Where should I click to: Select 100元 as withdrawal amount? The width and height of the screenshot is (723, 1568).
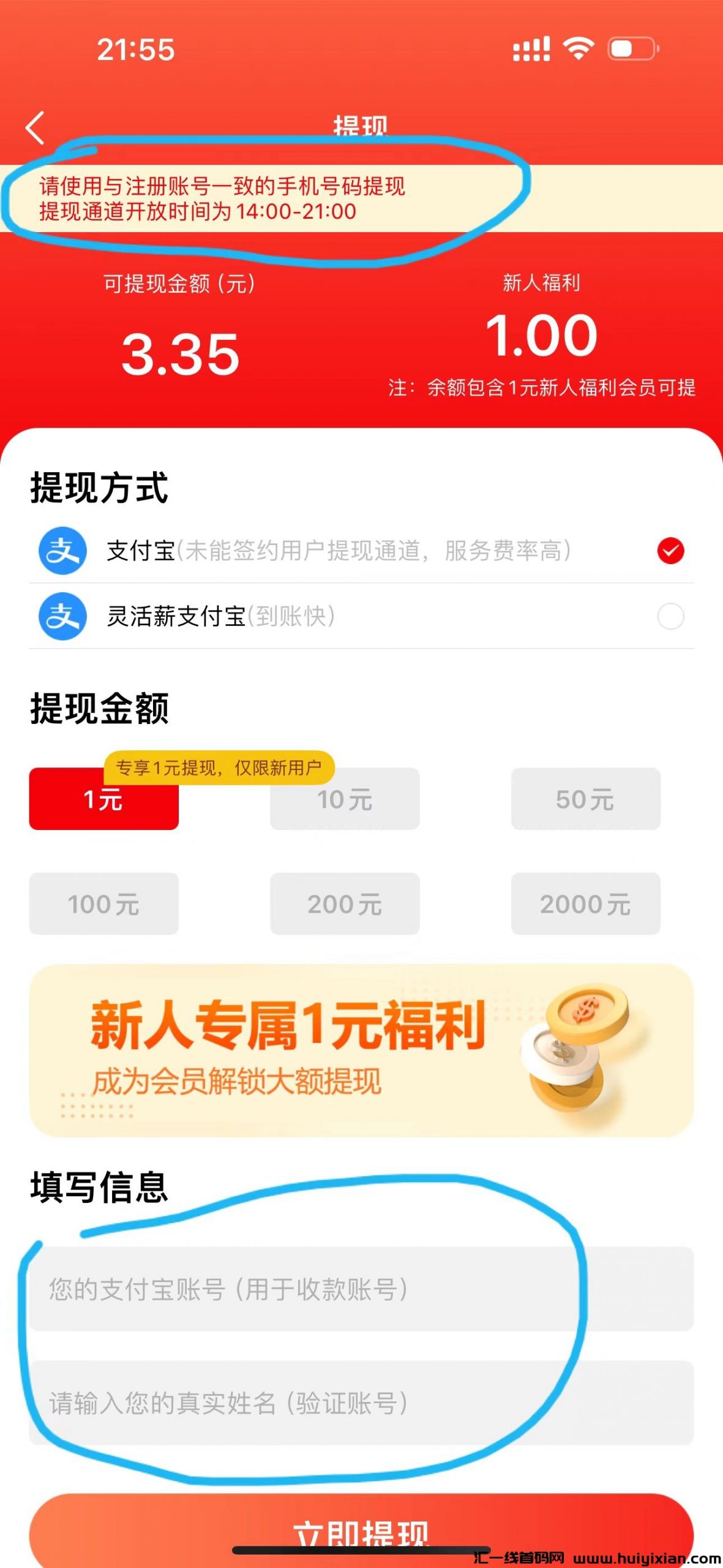coord(103,904)
